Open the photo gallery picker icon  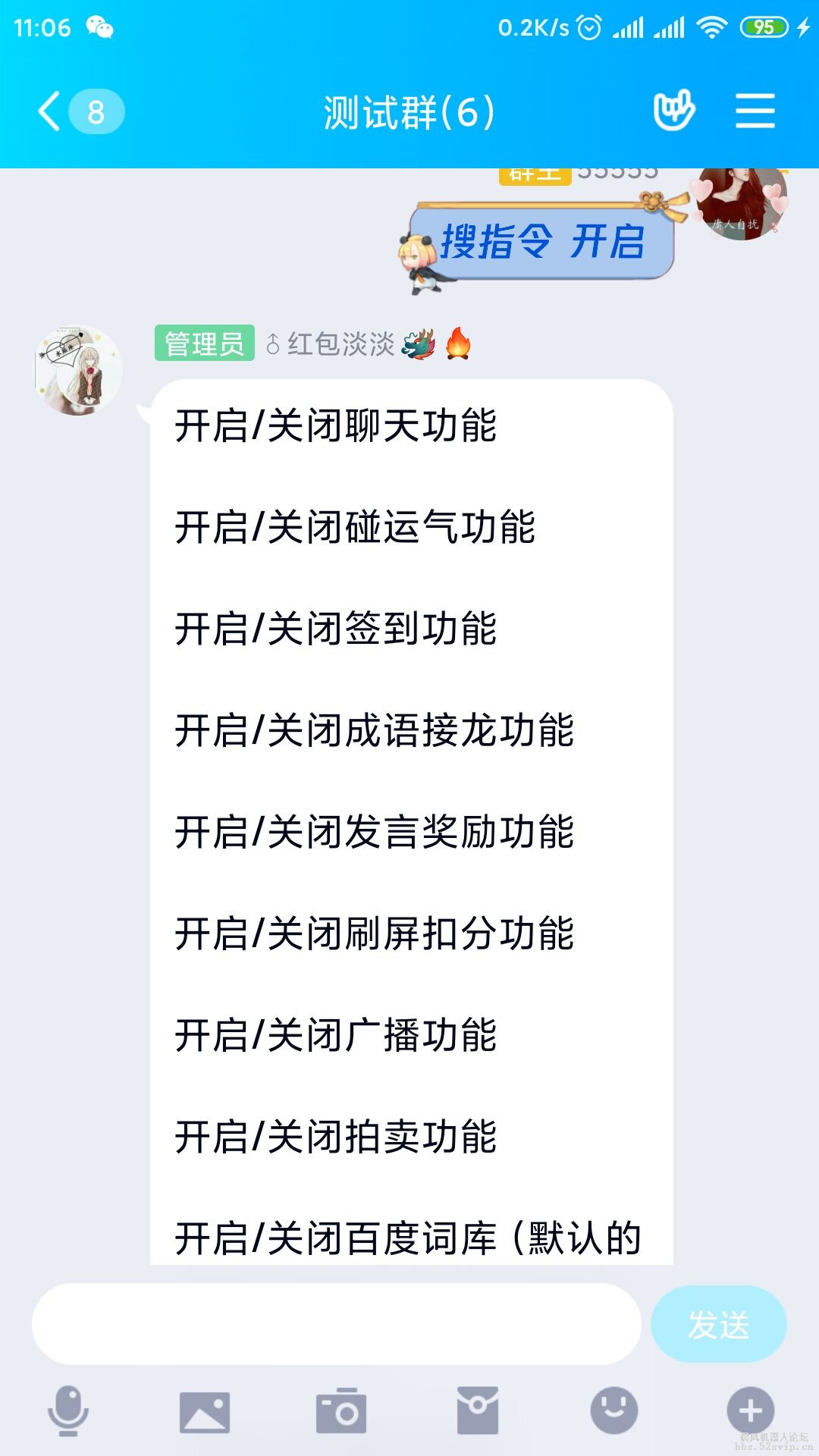click(x=205, y=1407)
